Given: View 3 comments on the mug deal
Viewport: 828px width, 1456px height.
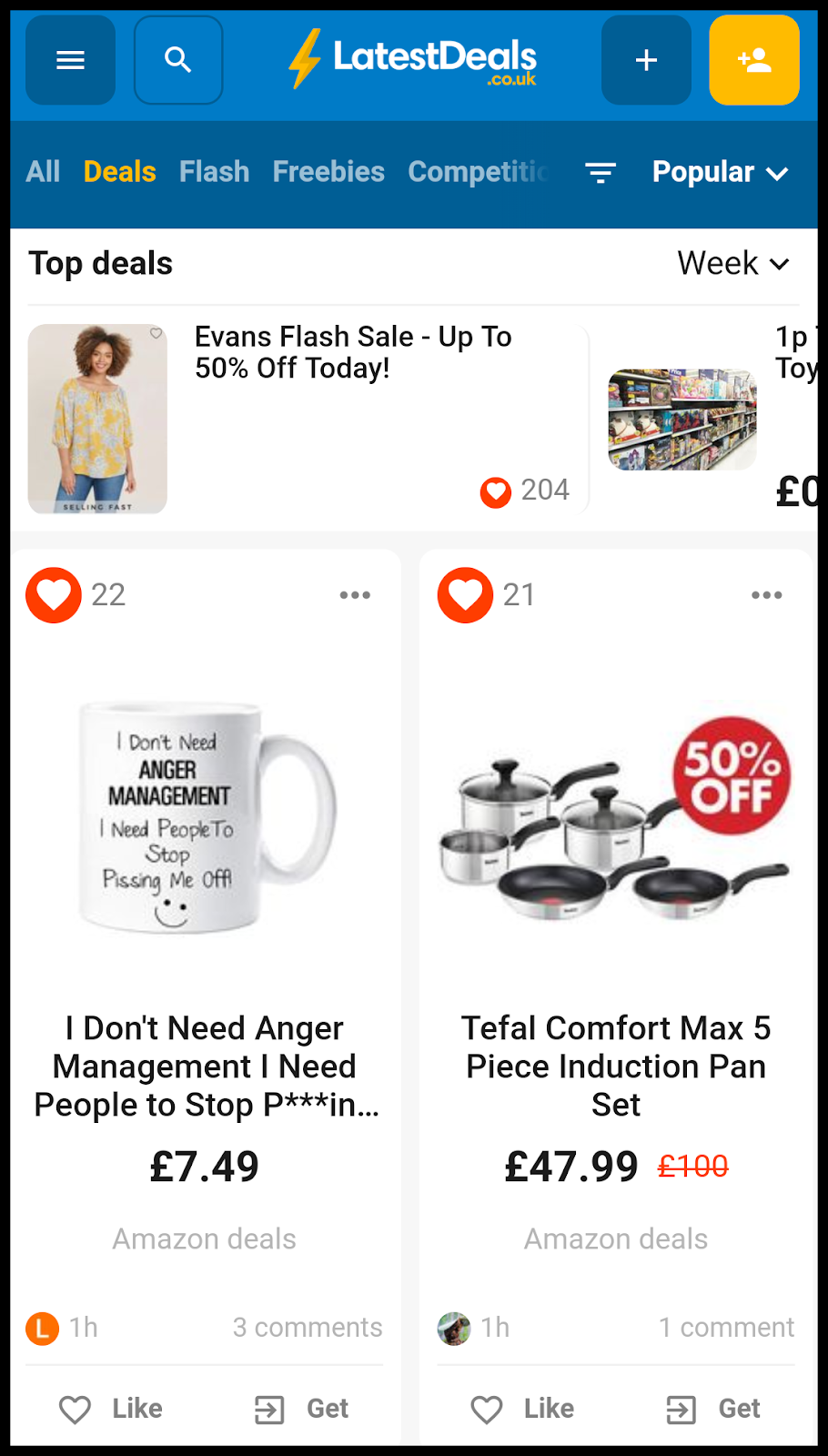Looking at the screenshot, I should pyautogui.click(x=307, y=1328).
